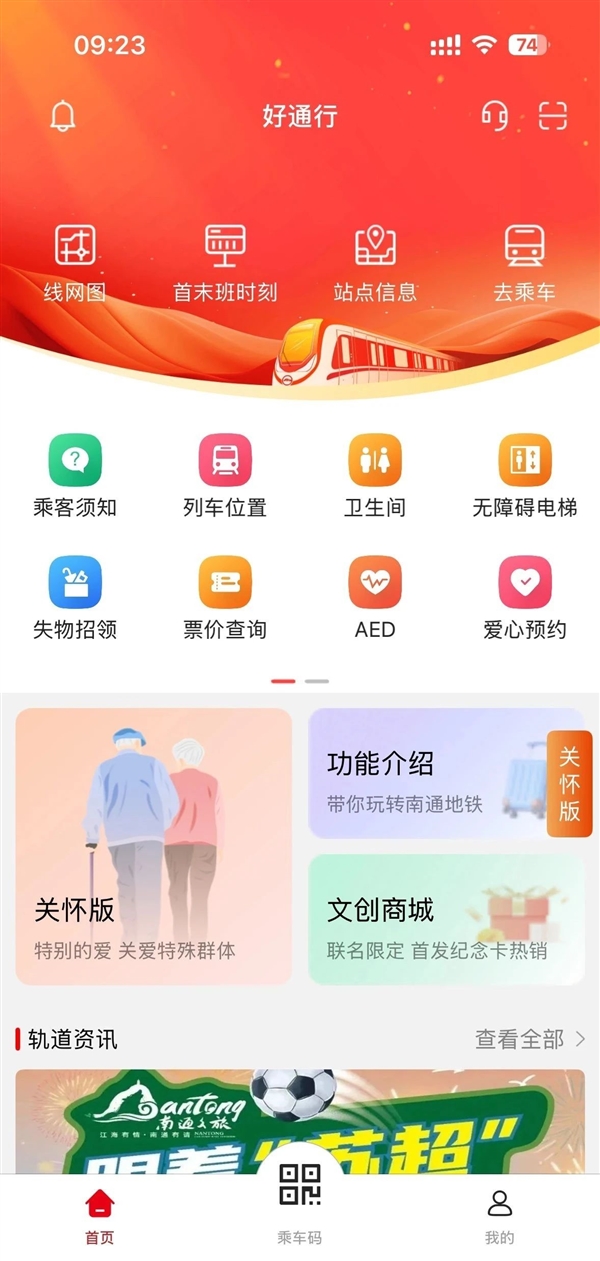Open the AED locator
The width and height of the screenshot is (600, 1261).
(375, 598)
